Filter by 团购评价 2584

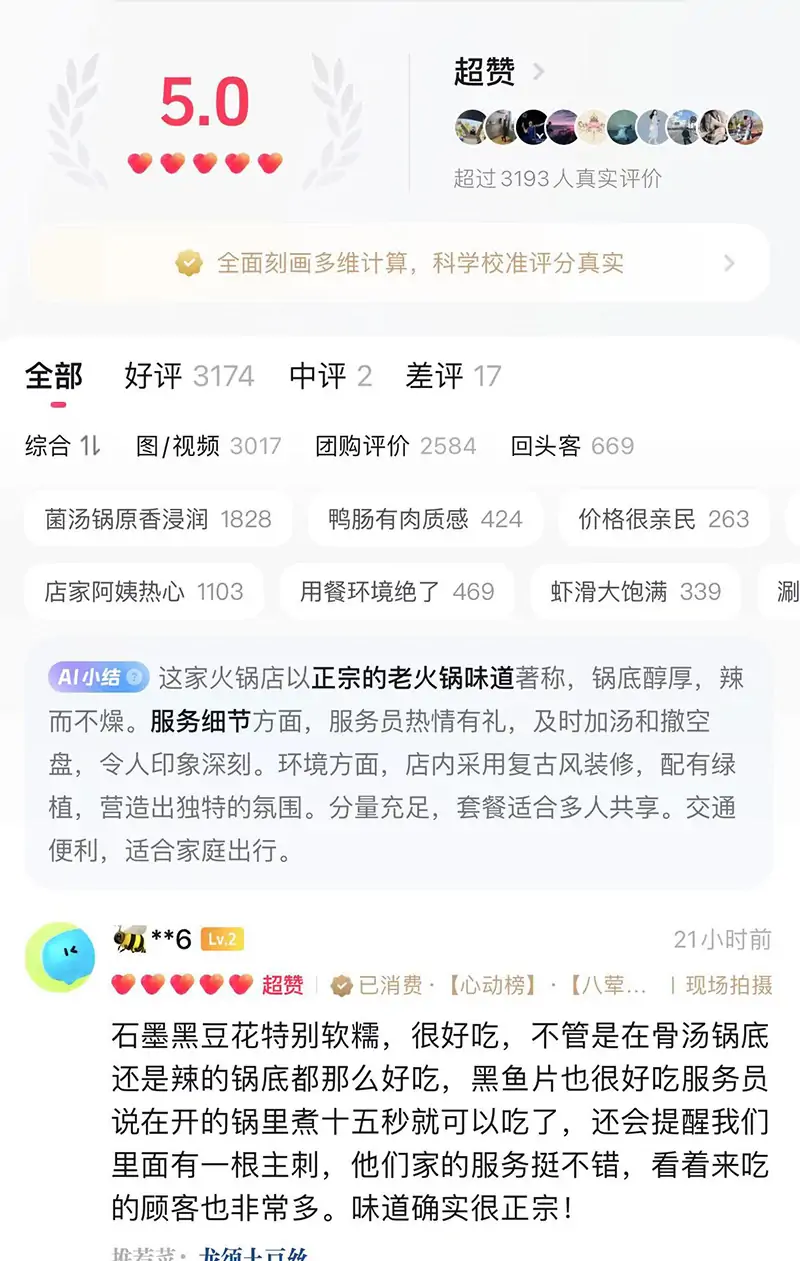coord(396,446)
